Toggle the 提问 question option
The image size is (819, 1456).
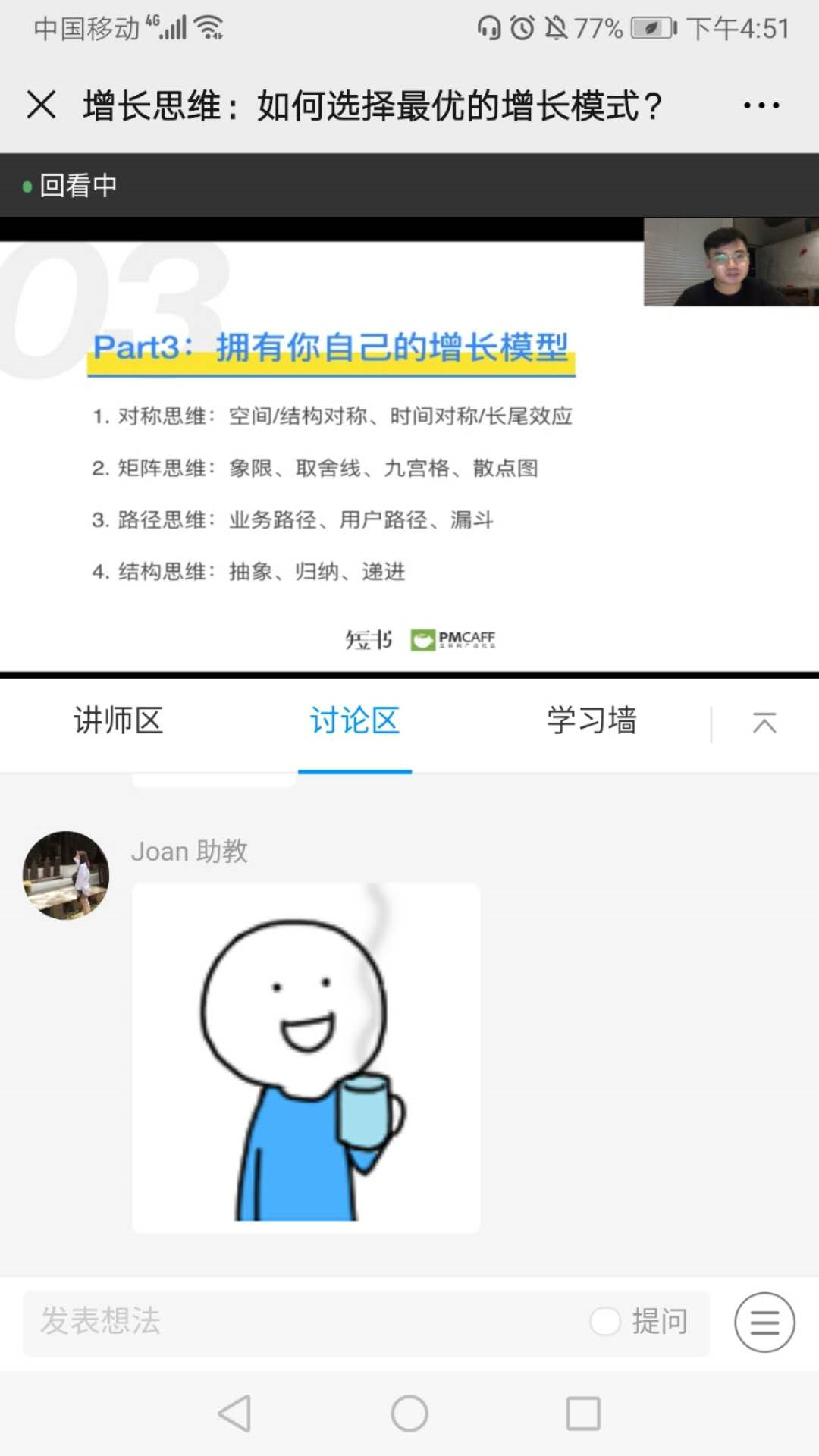[x=606, y=1322]
